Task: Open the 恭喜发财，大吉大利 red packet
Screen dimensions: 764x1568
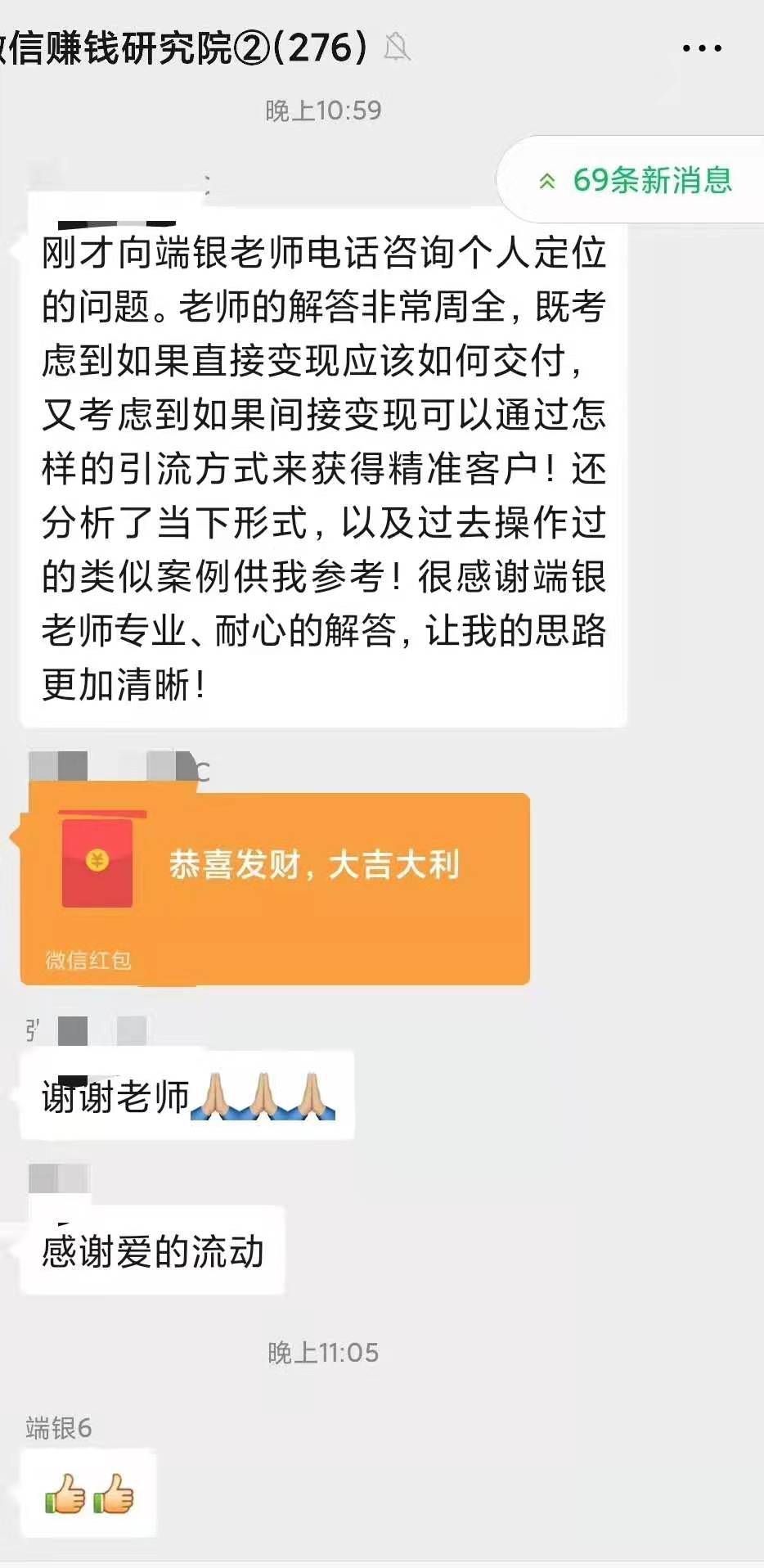Action: tap(275, 887)
